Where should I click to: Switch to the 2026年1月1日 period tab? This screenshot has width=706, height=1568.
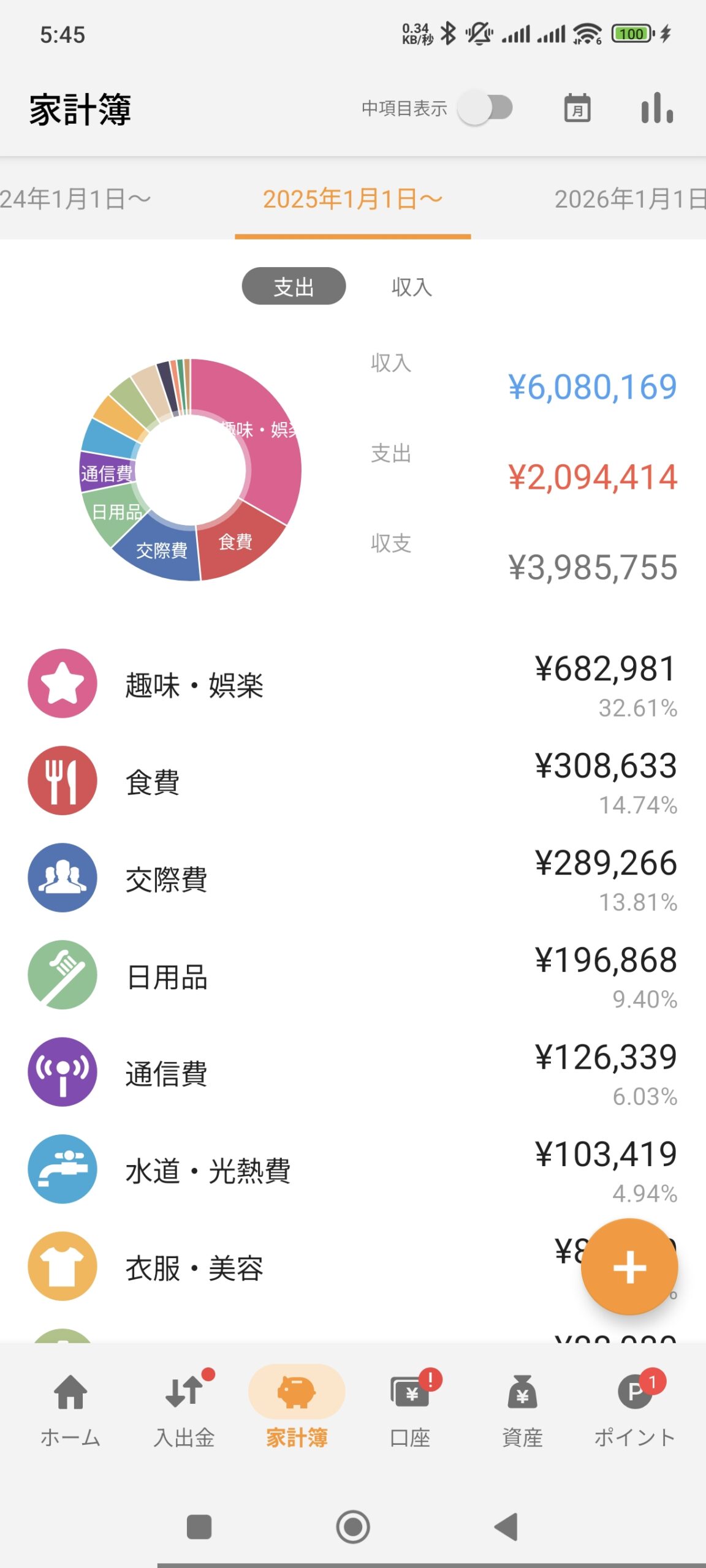click(629, 199)
